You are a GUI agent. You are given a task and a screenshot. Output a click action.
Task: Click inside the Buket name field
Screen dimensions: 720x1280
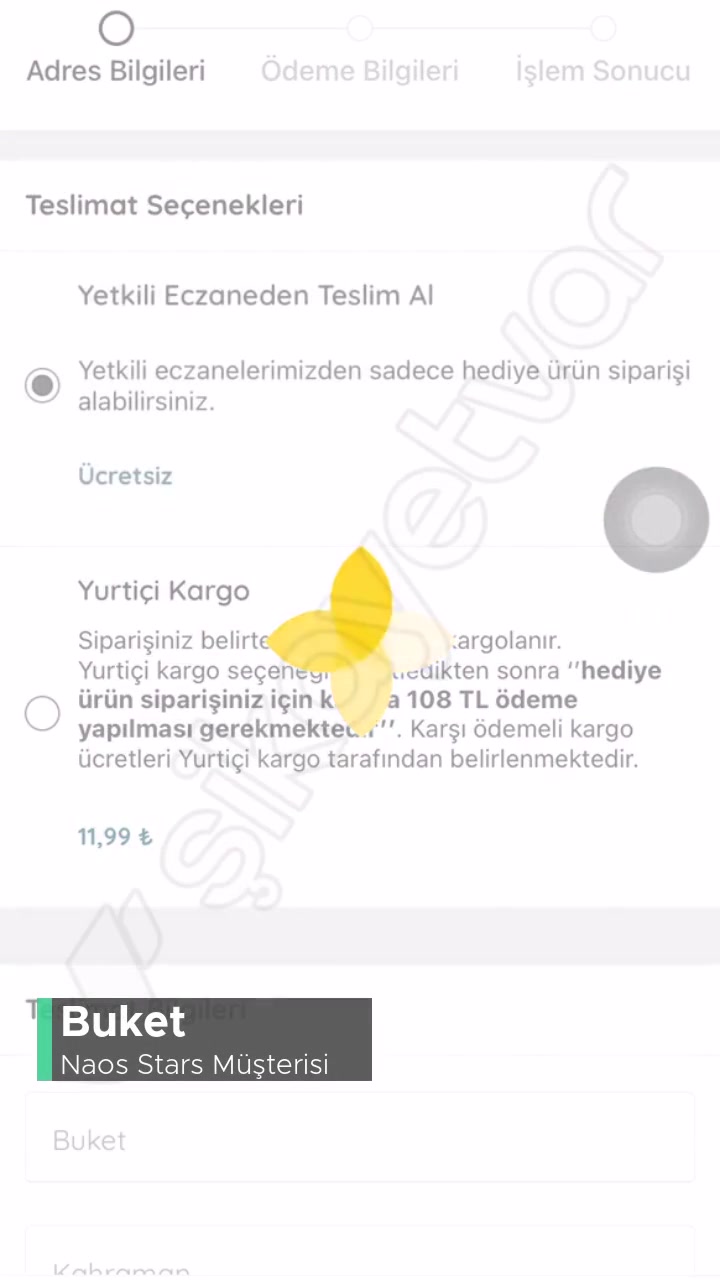(360, 1140)
